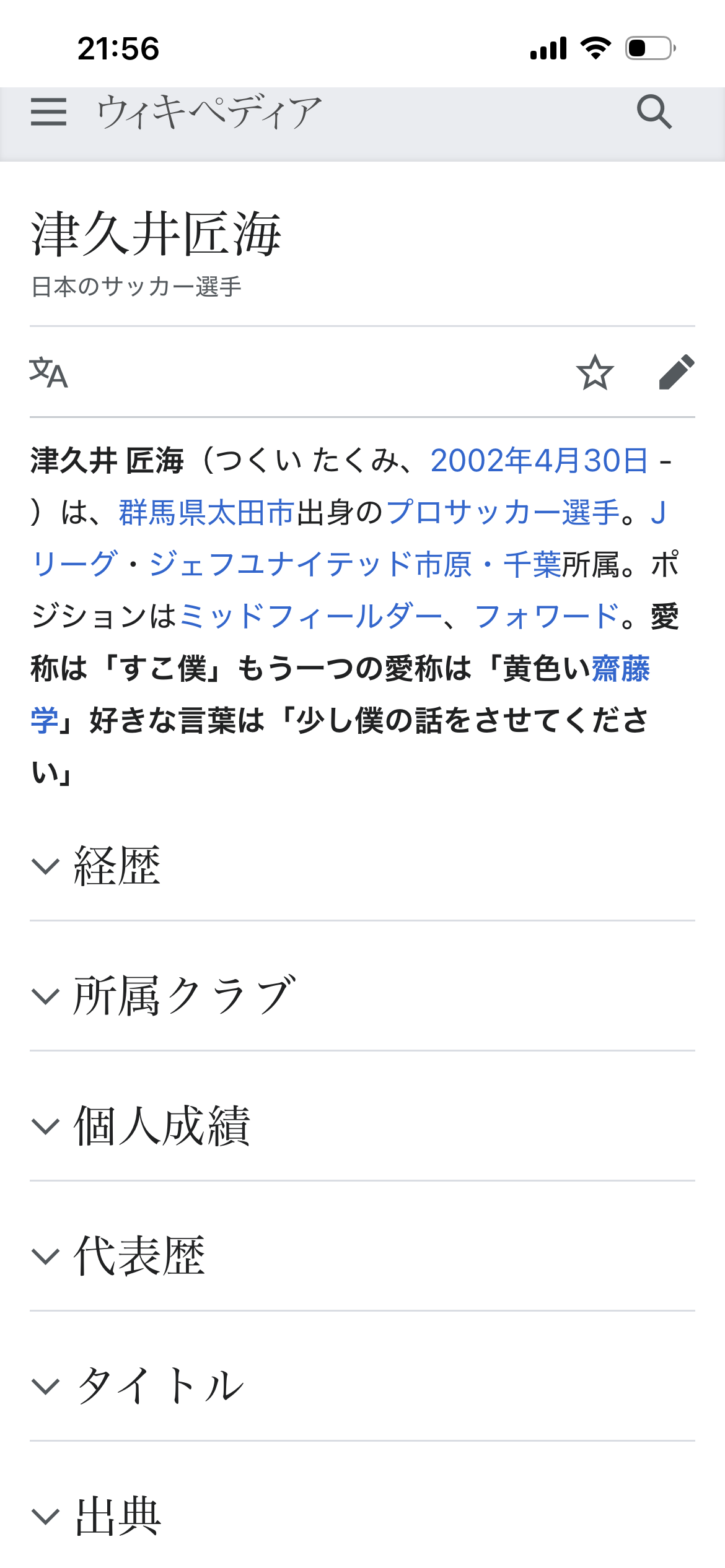The height and width of the screenshot is (1568, 725).
Task: Expand the 代表歴 section
Action: pos(139,1255)
